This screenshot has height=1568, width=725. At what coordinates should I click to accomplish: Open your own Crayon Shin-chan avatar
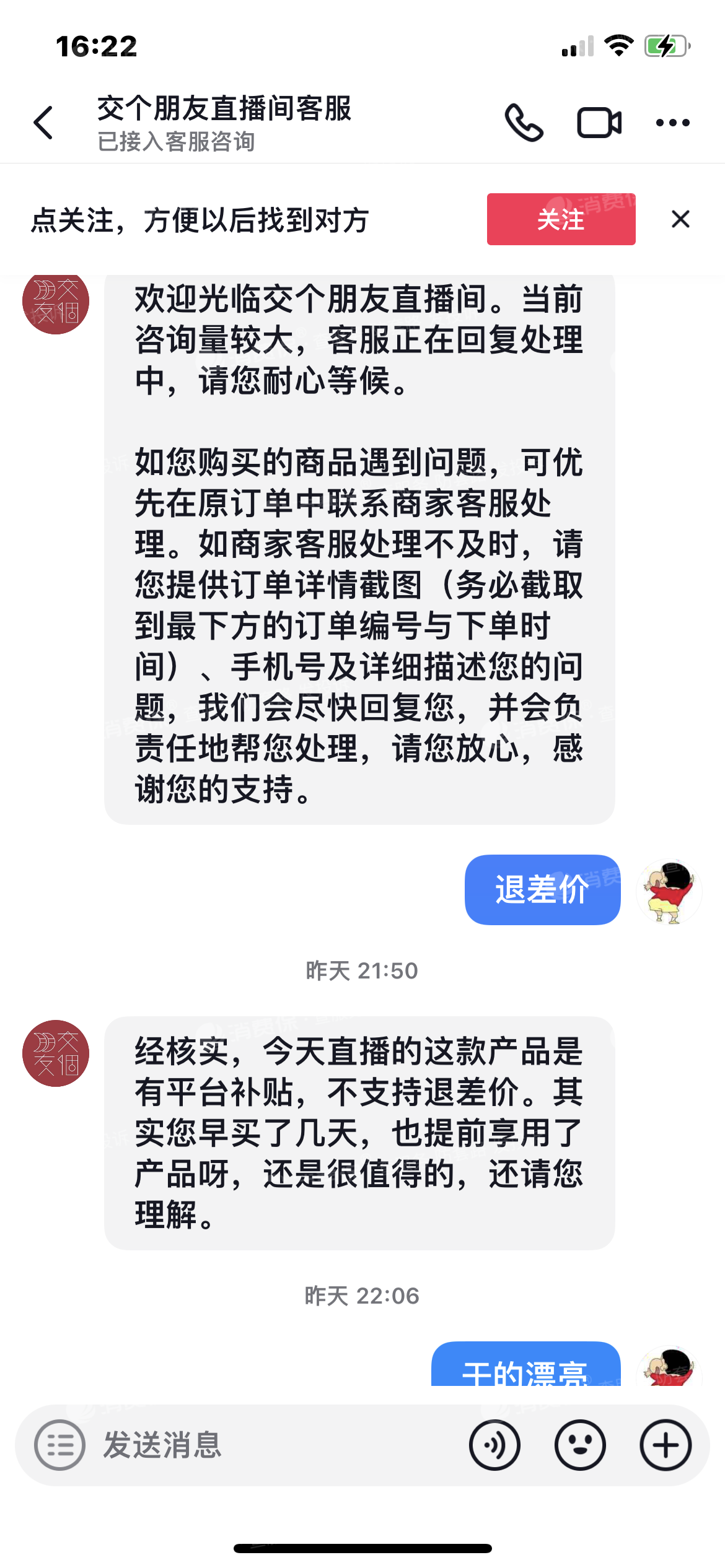(669, 891)
